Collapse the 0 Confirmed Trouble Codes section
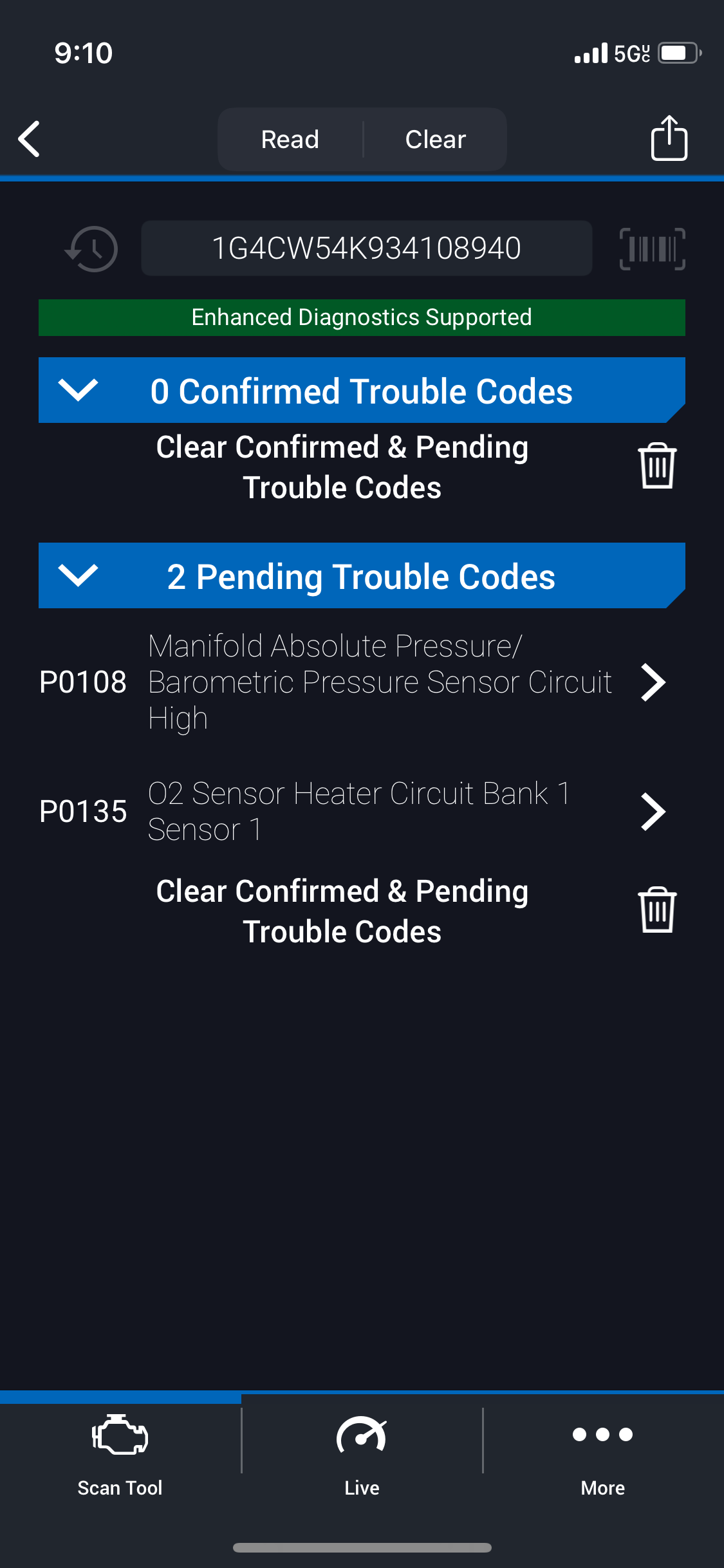 (78, 390)
